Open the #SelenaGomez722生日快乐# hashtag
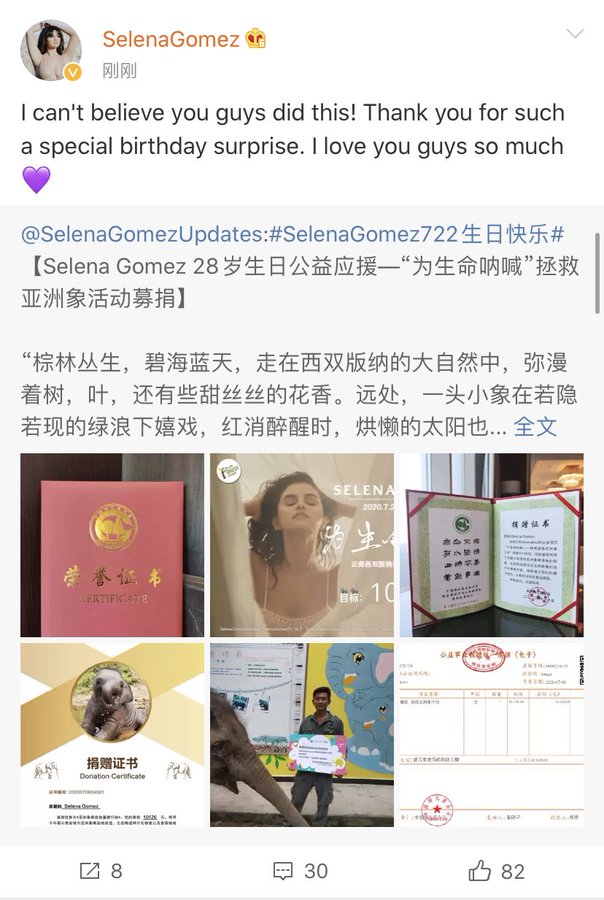The image size is (604, 900). (418, 235)
